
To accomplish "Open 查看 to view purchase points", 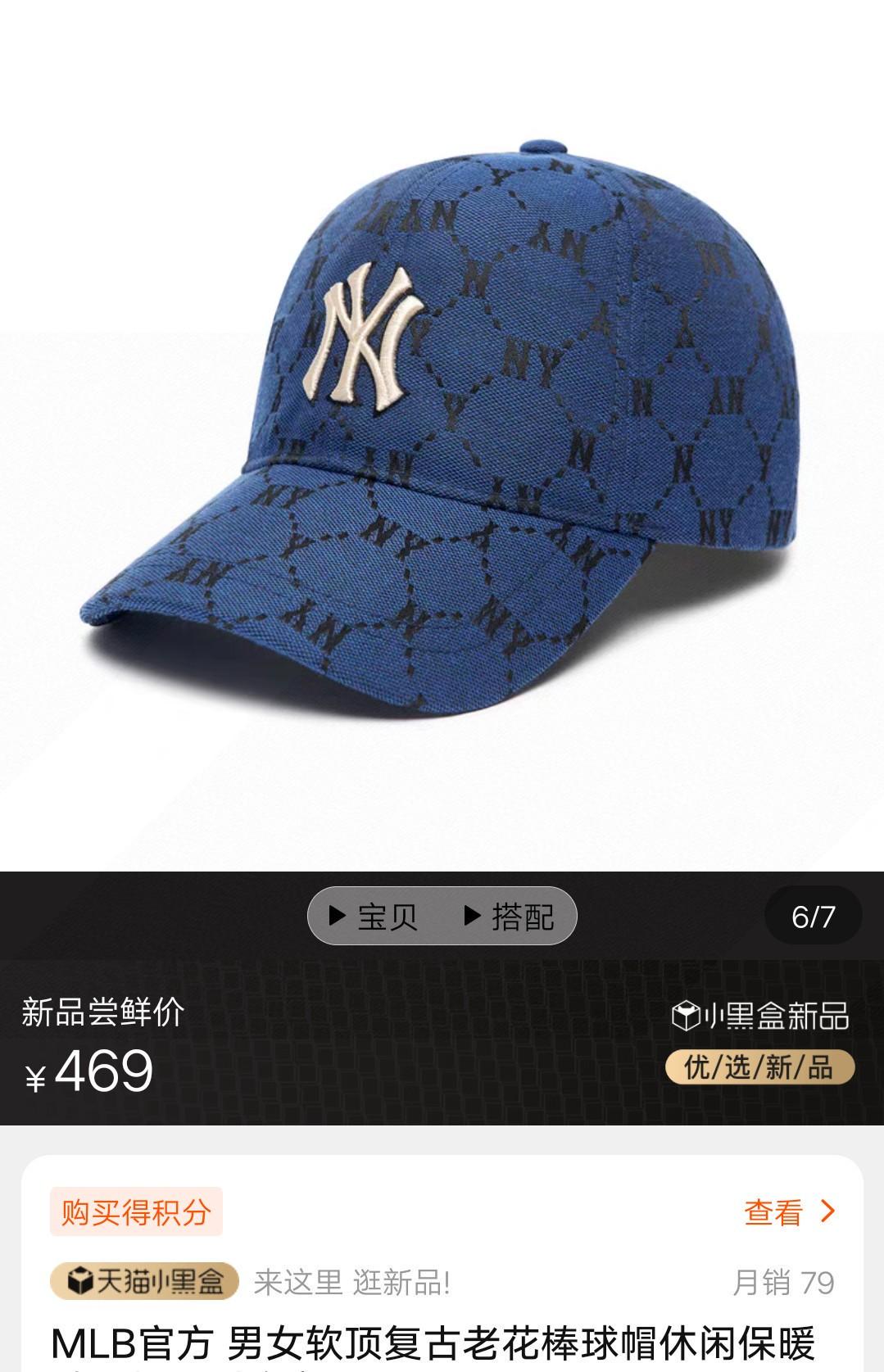I will [788, 1212].
